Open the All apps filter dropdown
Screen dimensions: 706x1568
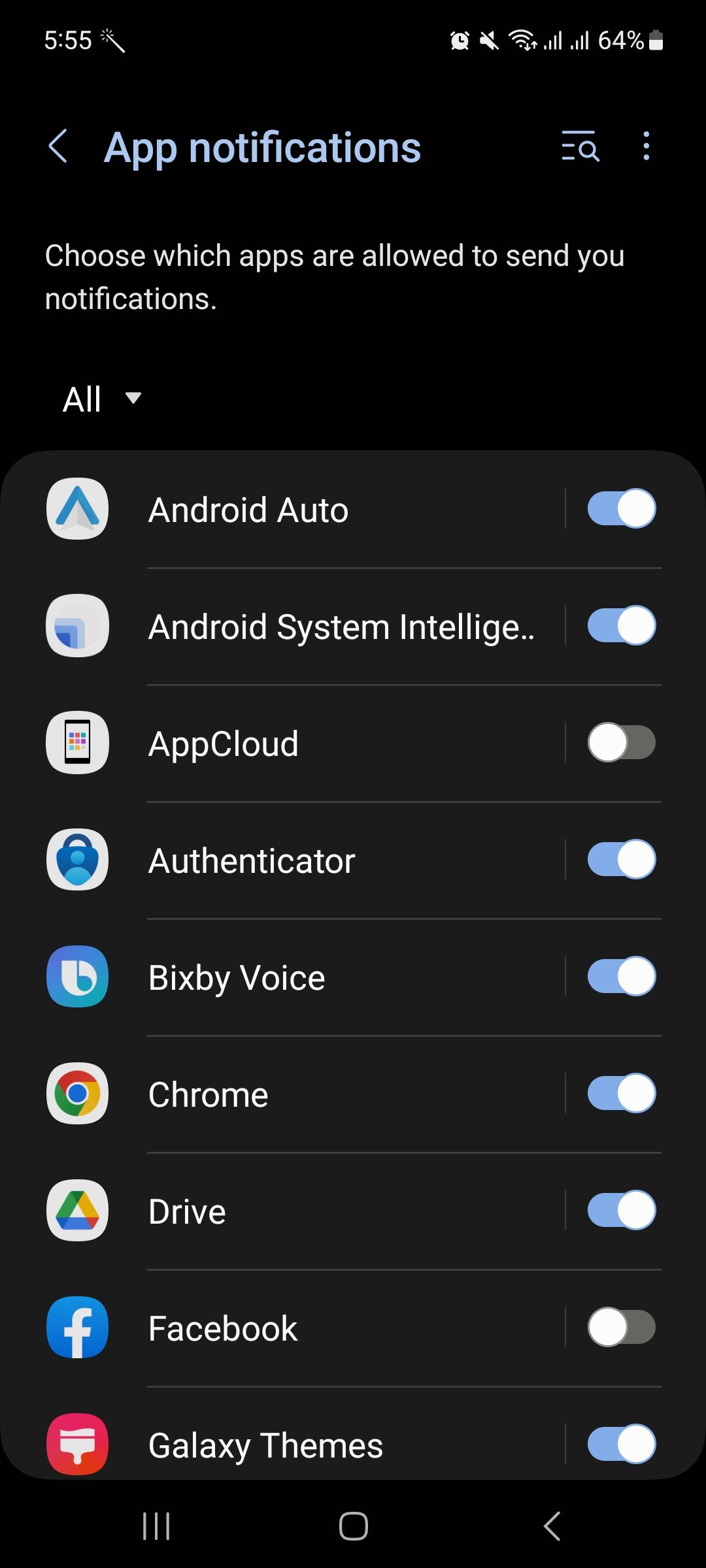click(x=101, y=399)
